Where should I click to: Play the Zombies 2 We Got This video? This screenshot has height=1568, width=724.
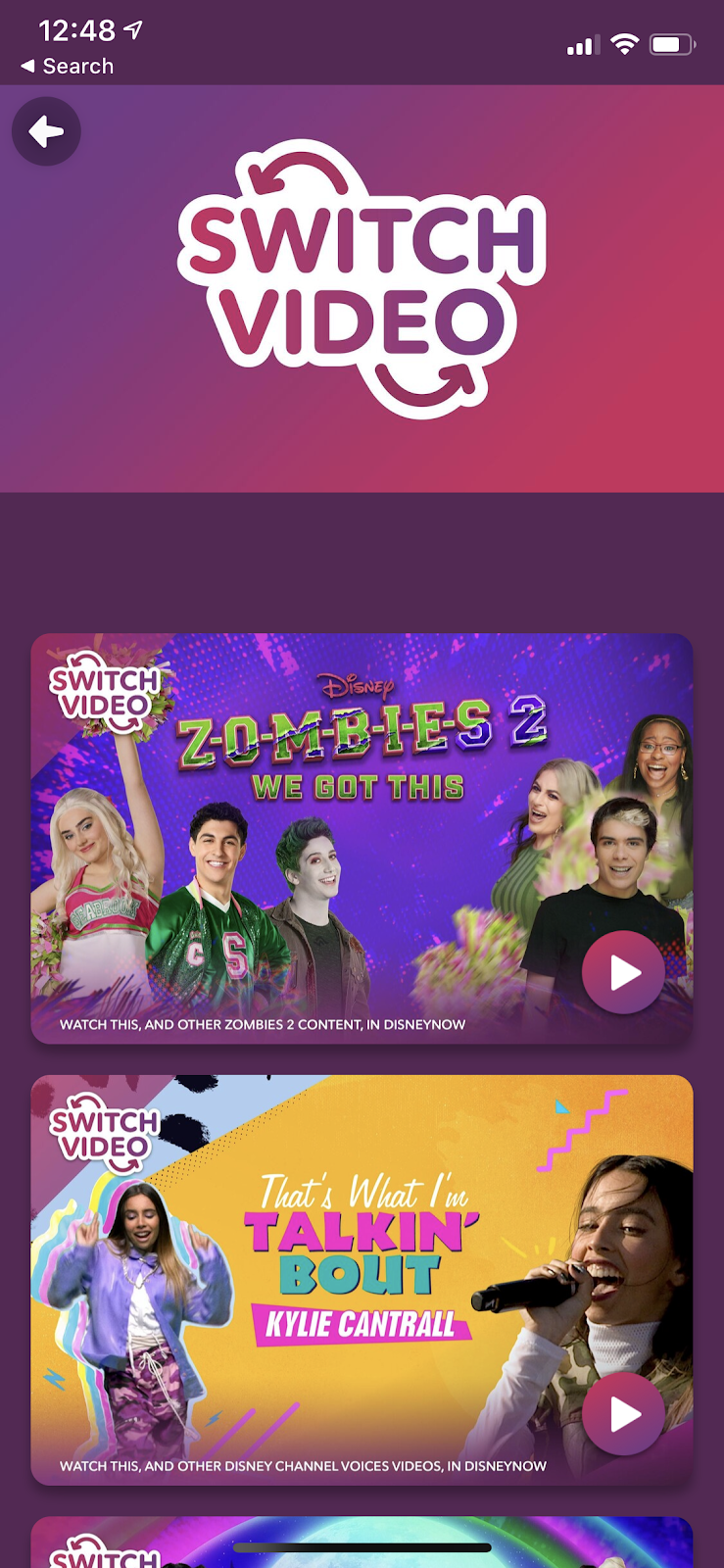(623, 972)
